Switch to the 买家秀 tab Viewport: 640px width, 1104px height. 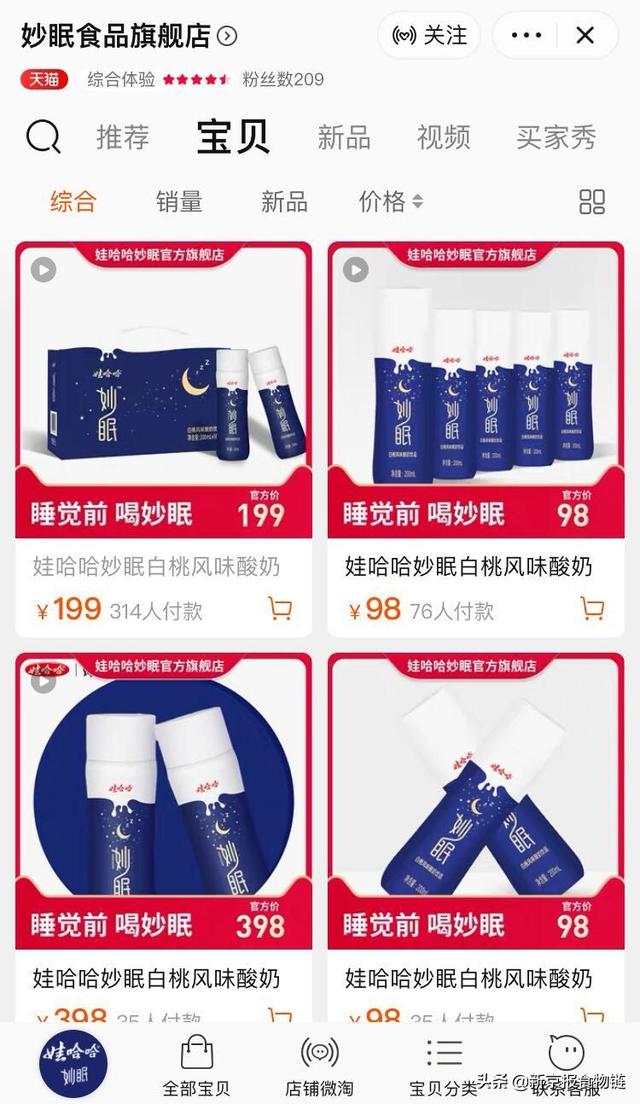[556, 137]
